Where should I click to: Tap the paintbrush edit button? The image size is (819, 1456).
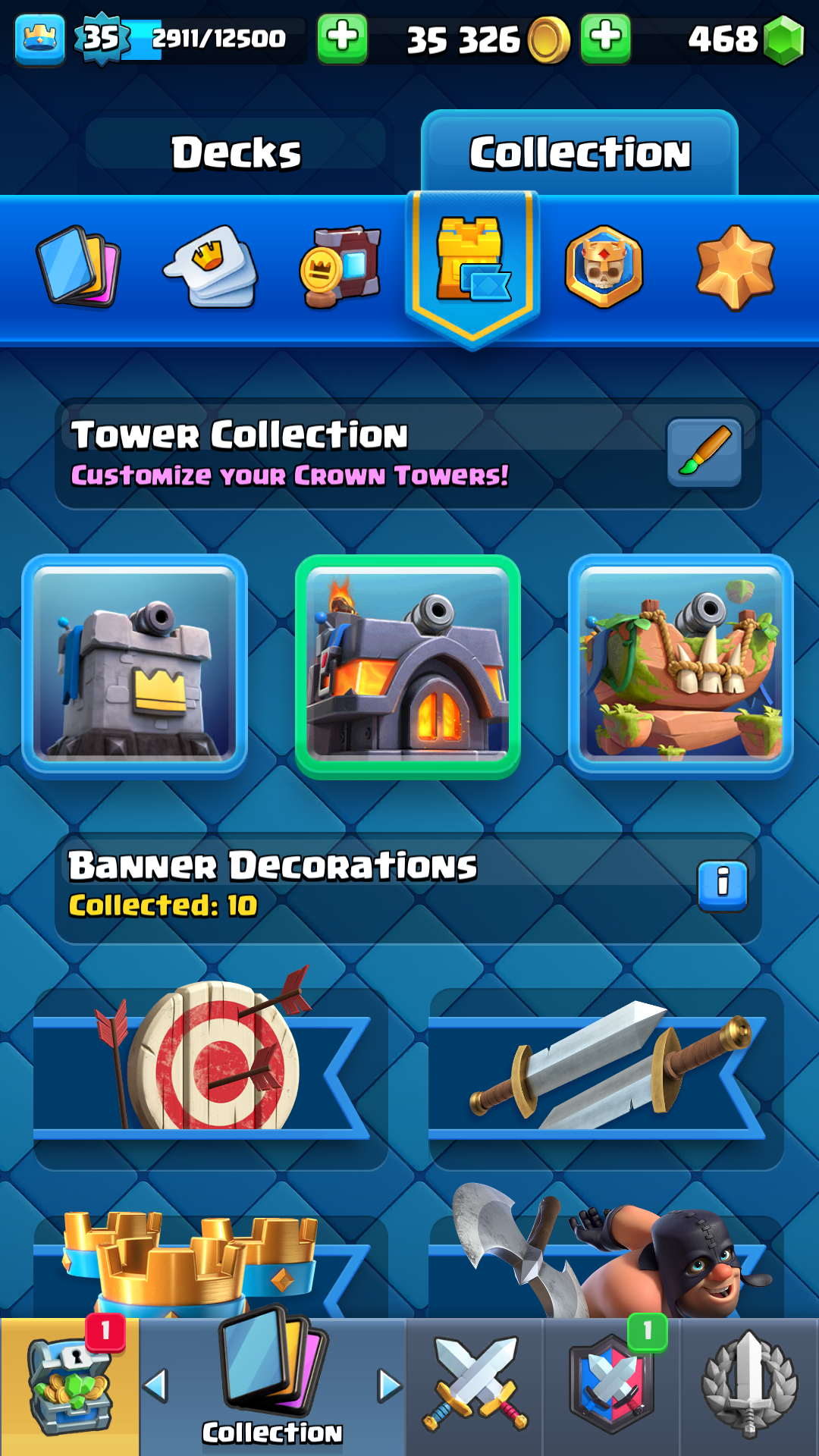(x=704, y=453)
